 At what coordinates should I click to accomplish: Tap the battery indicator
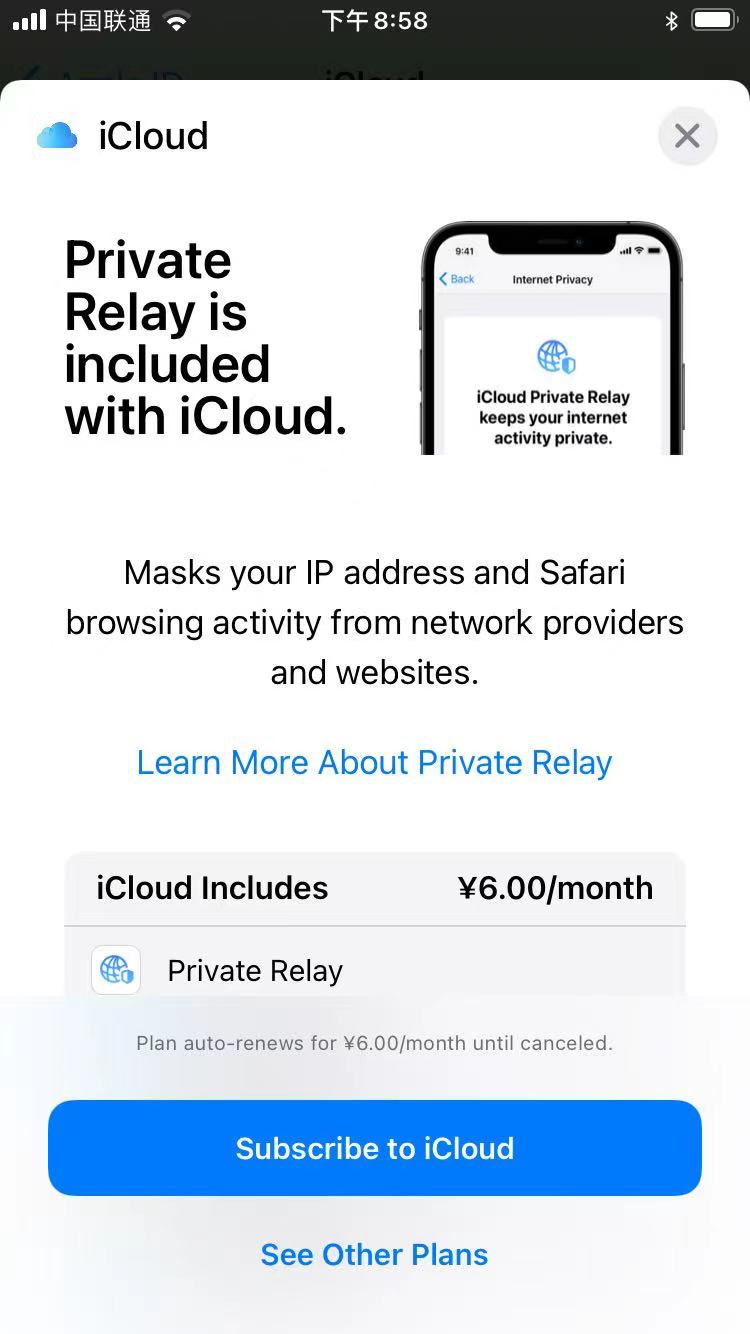(x=714, y=18)
